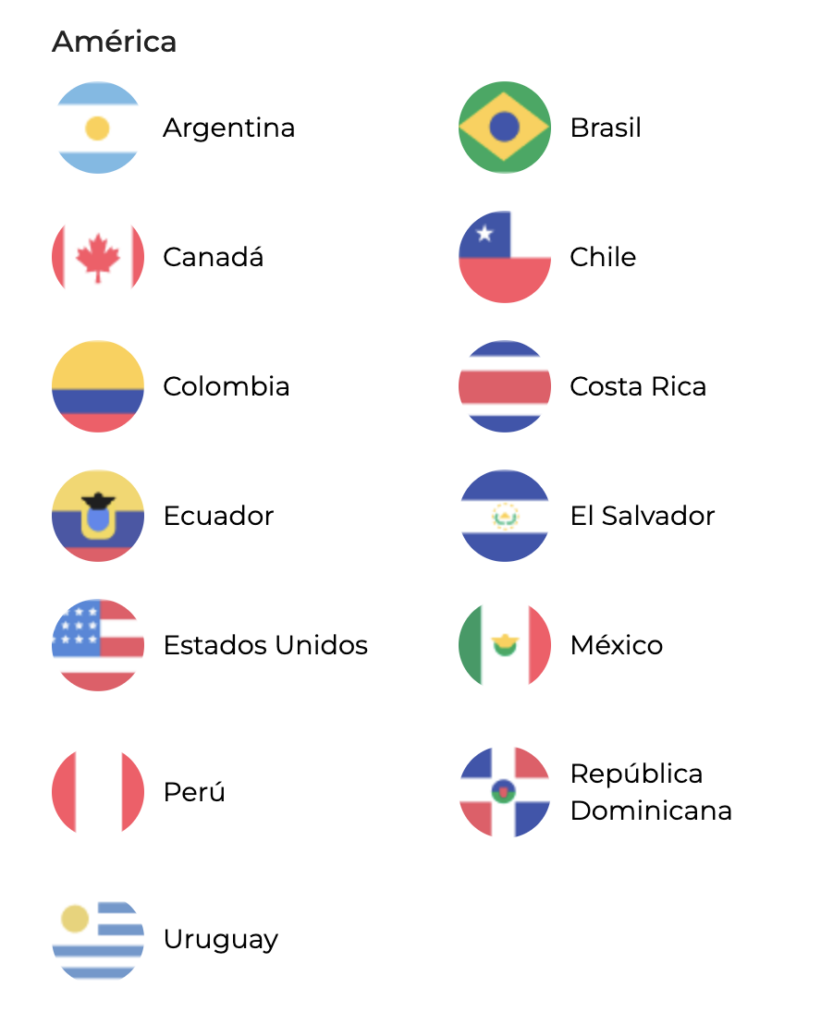Tap El Salvador
821x1024 pixels.
pyautogui.click(x=642, y=516)
